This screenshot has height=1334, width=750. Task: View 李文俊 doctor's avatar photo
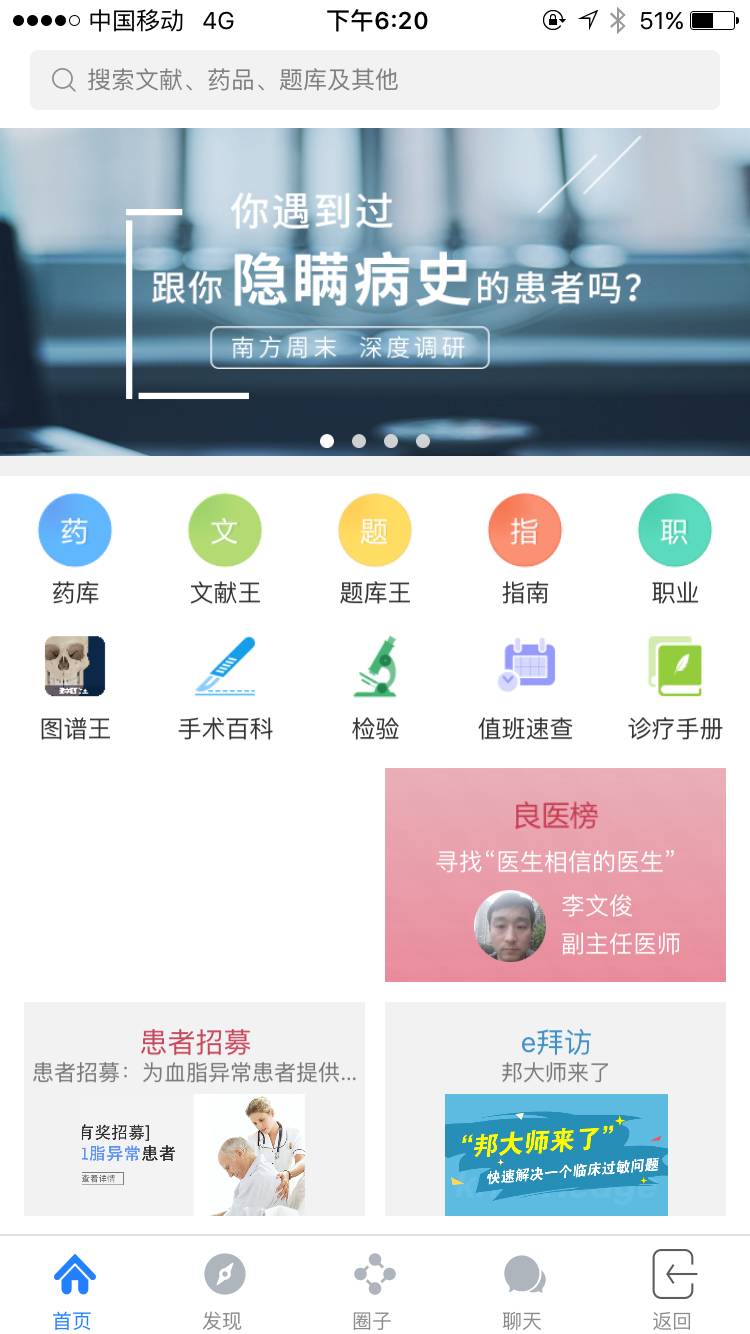[510, 927]
